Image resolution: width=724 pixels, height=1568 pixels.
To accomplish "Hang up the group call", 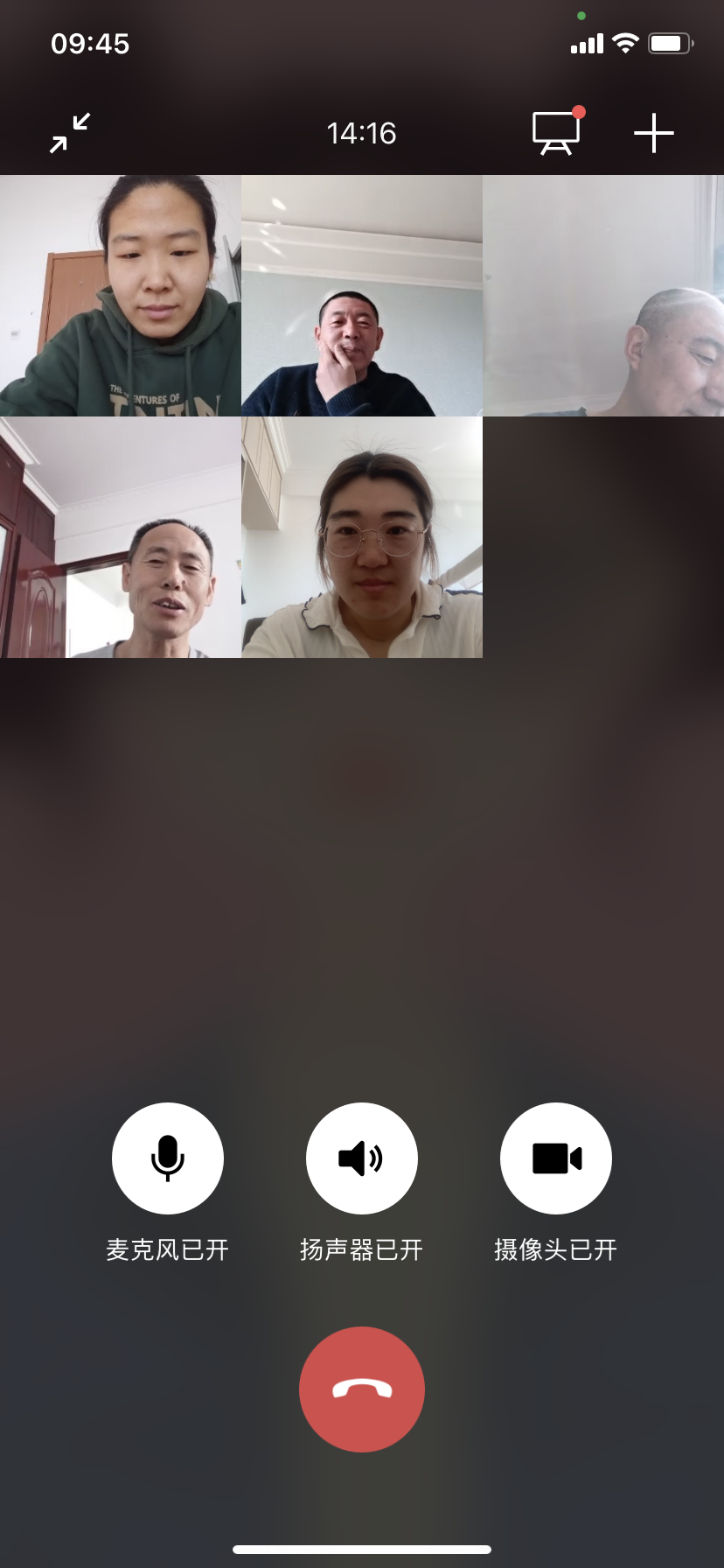I will (x=361, y=1389).
